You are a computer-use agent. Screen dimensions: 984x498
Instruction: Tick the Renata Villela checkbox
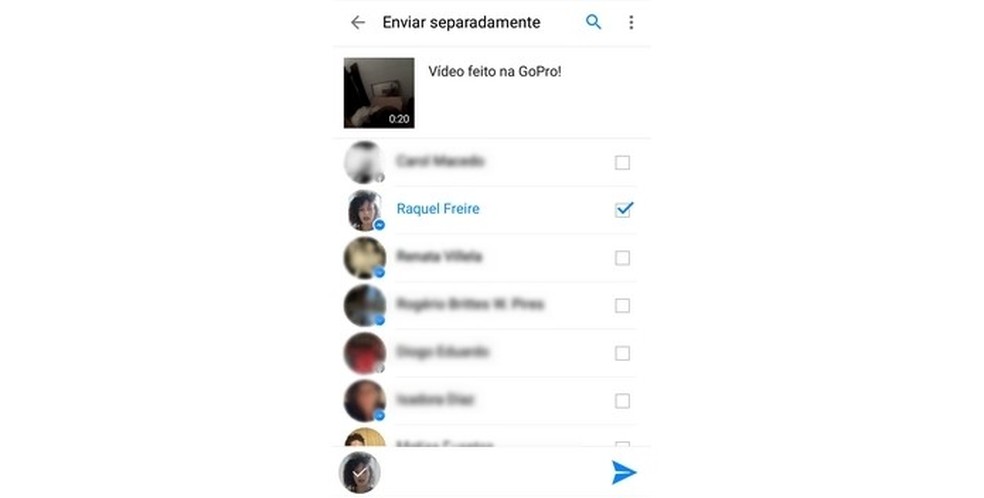(x=622, y=258)
